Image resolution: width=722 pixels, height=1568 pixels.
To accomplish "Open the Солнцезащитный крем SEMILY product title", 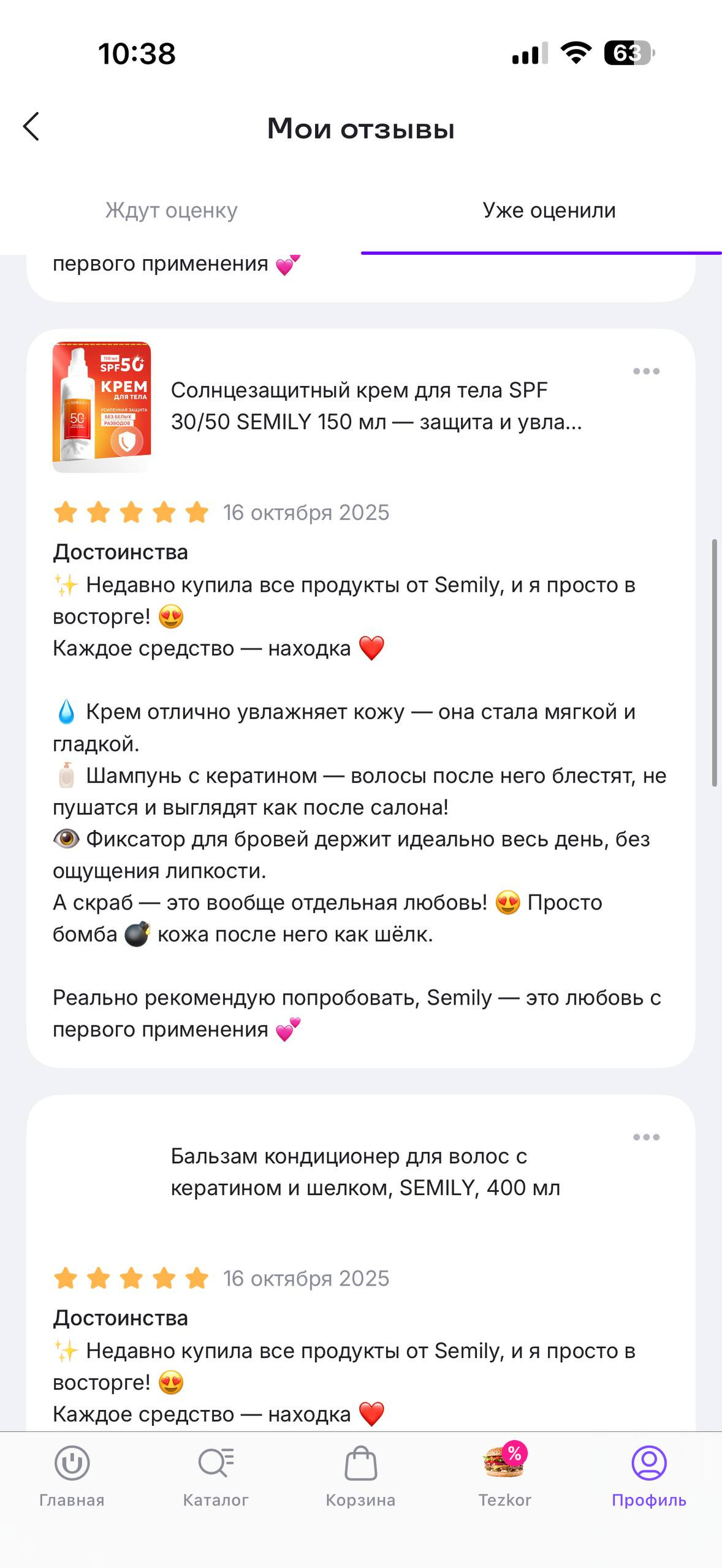I will pyautogui.click(x=376, y=405).
